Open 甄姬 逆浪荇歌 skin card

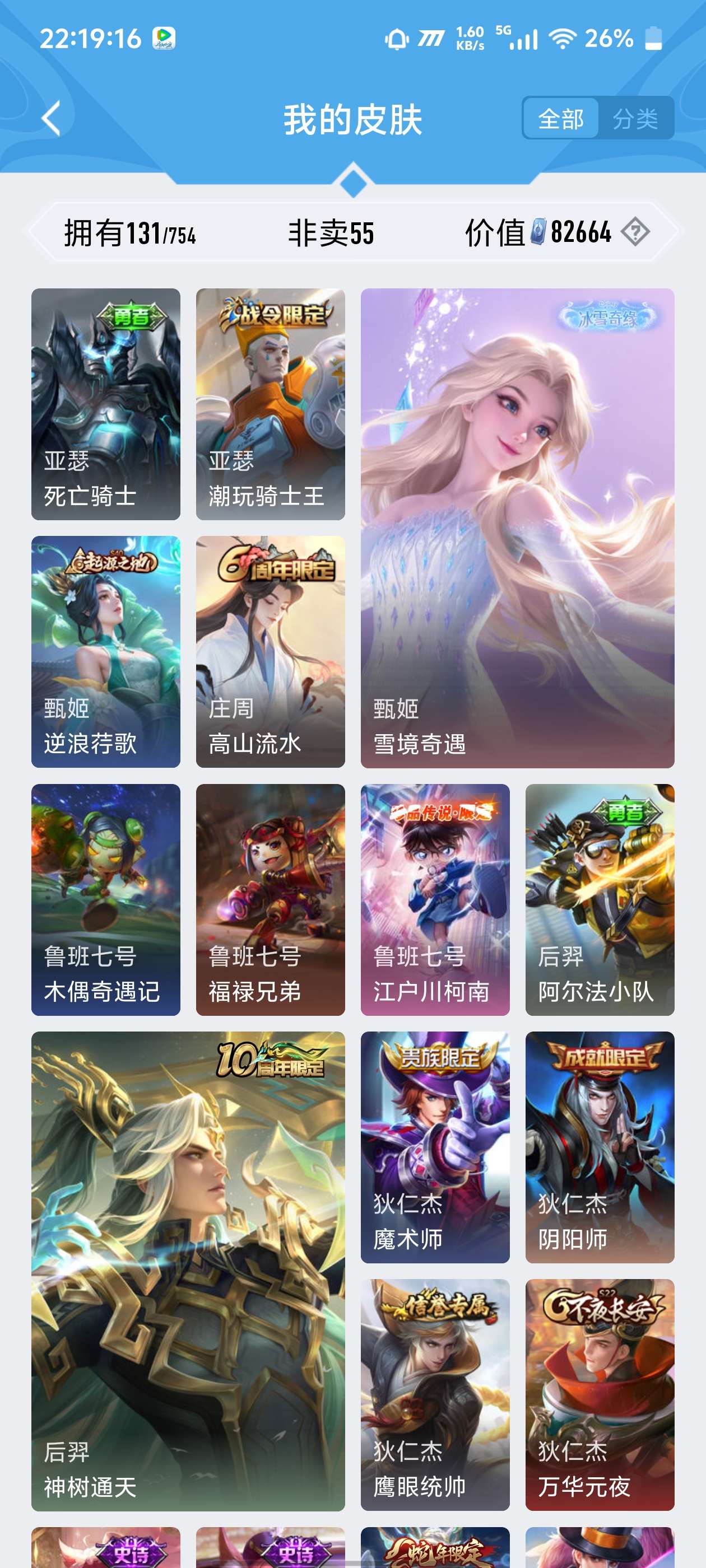tap(106, 651)
